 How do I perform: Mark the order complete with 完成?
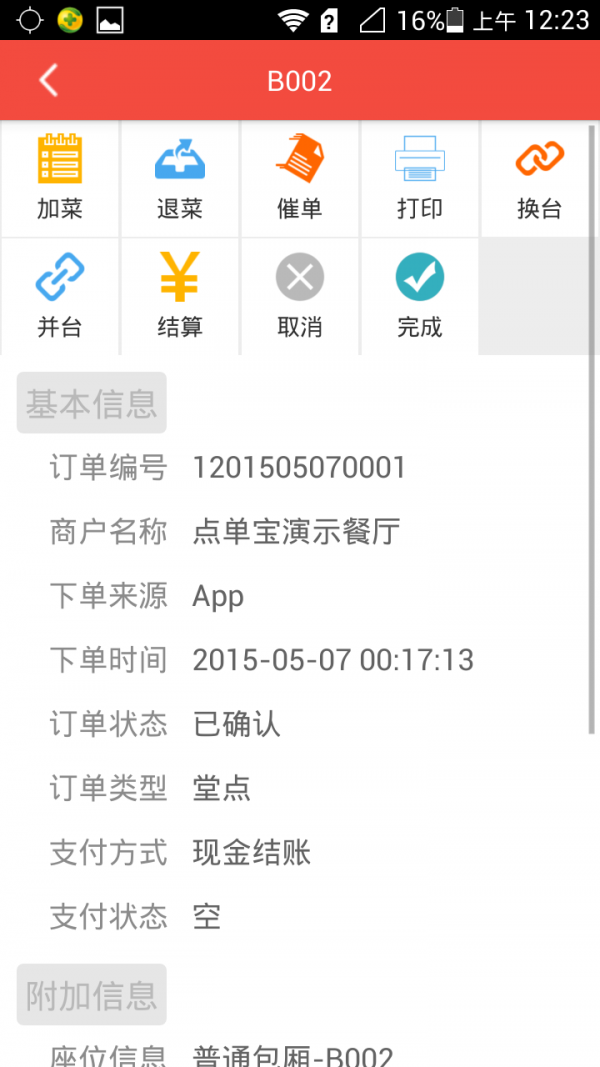click(420, 296)
